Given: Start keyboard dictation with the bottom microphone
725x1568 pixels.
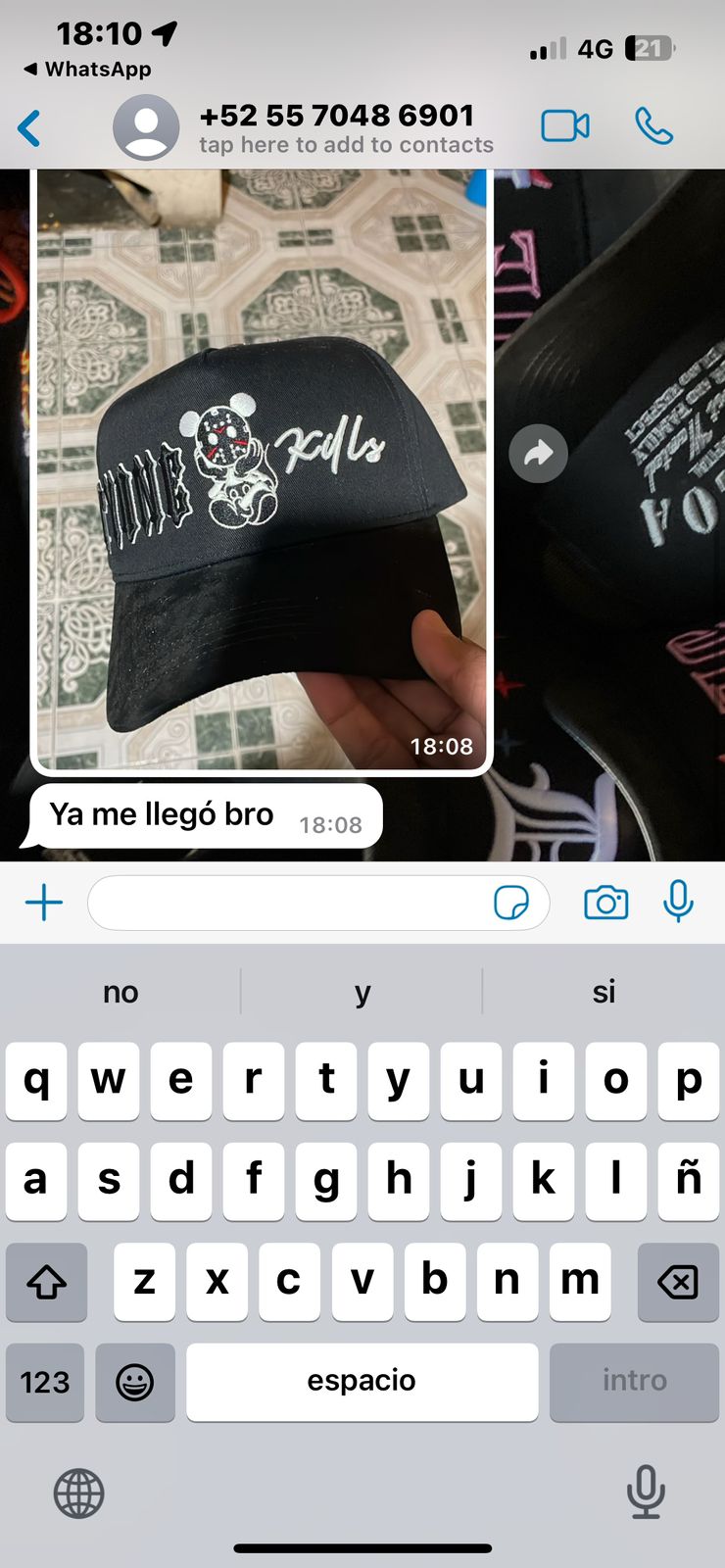Looking at the screenshot, I should (x=646, y=1492).
